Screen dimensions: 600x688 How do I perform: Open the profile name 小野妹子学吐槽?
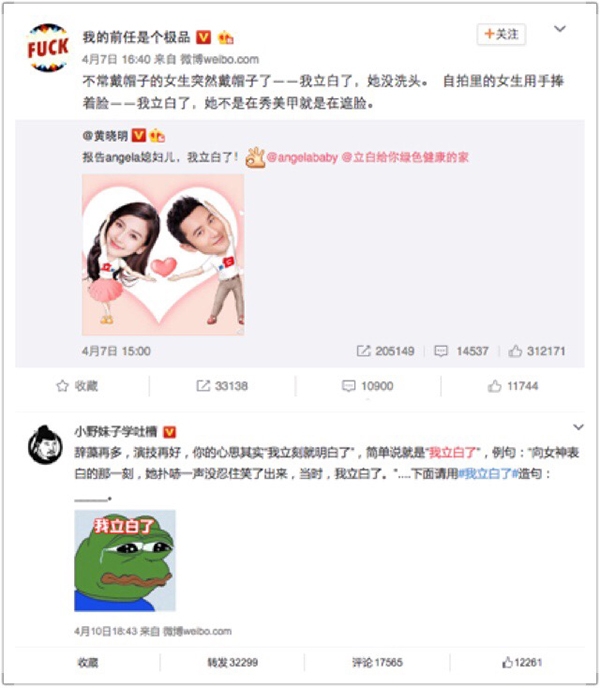click(115, 432)
